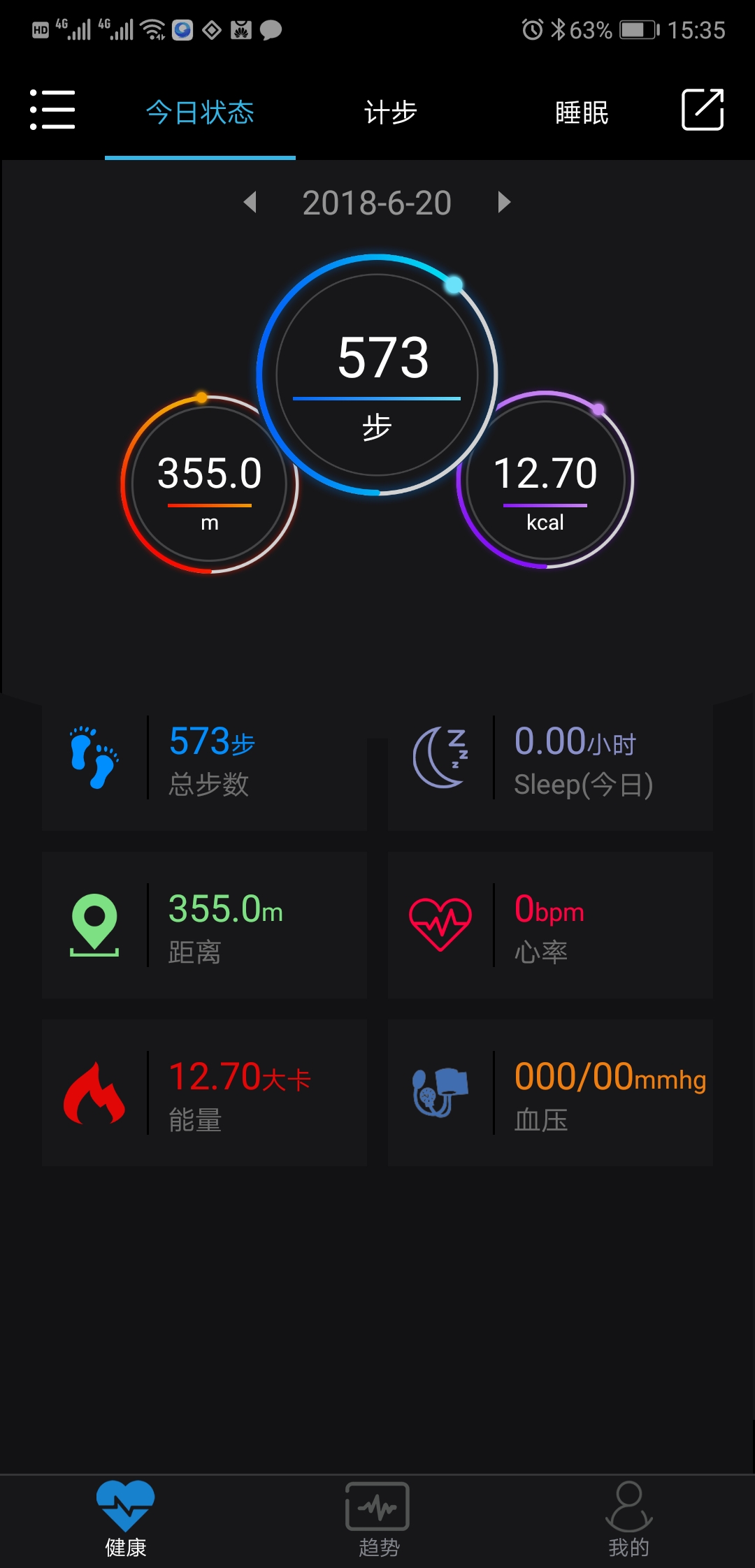Go to the next date
The width and height of the screenshot is (755, 1568).
coord(503,203)
